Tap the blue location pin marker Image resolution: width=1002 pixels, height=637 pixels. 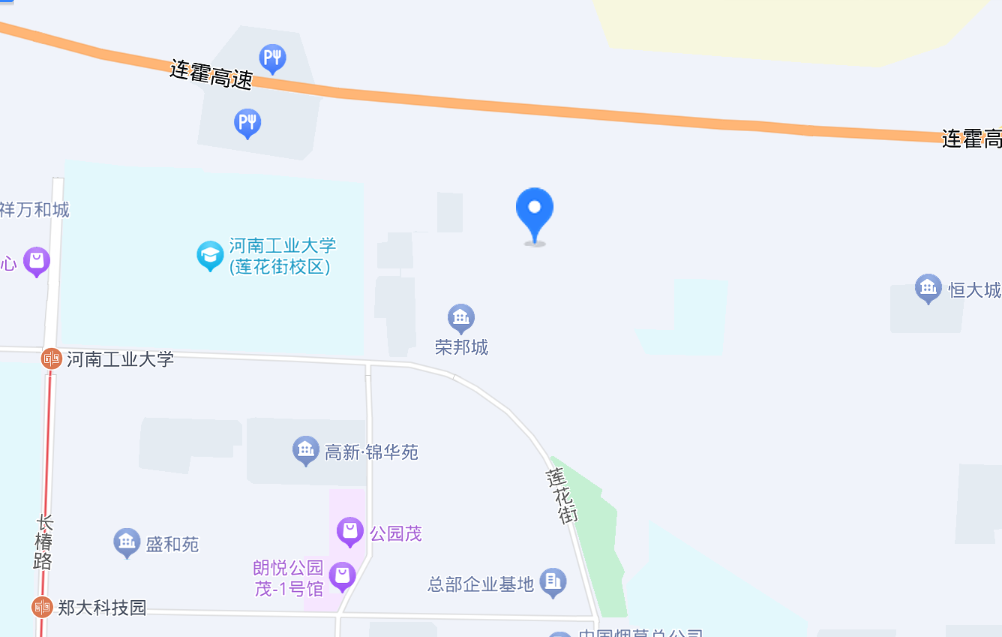535,212
